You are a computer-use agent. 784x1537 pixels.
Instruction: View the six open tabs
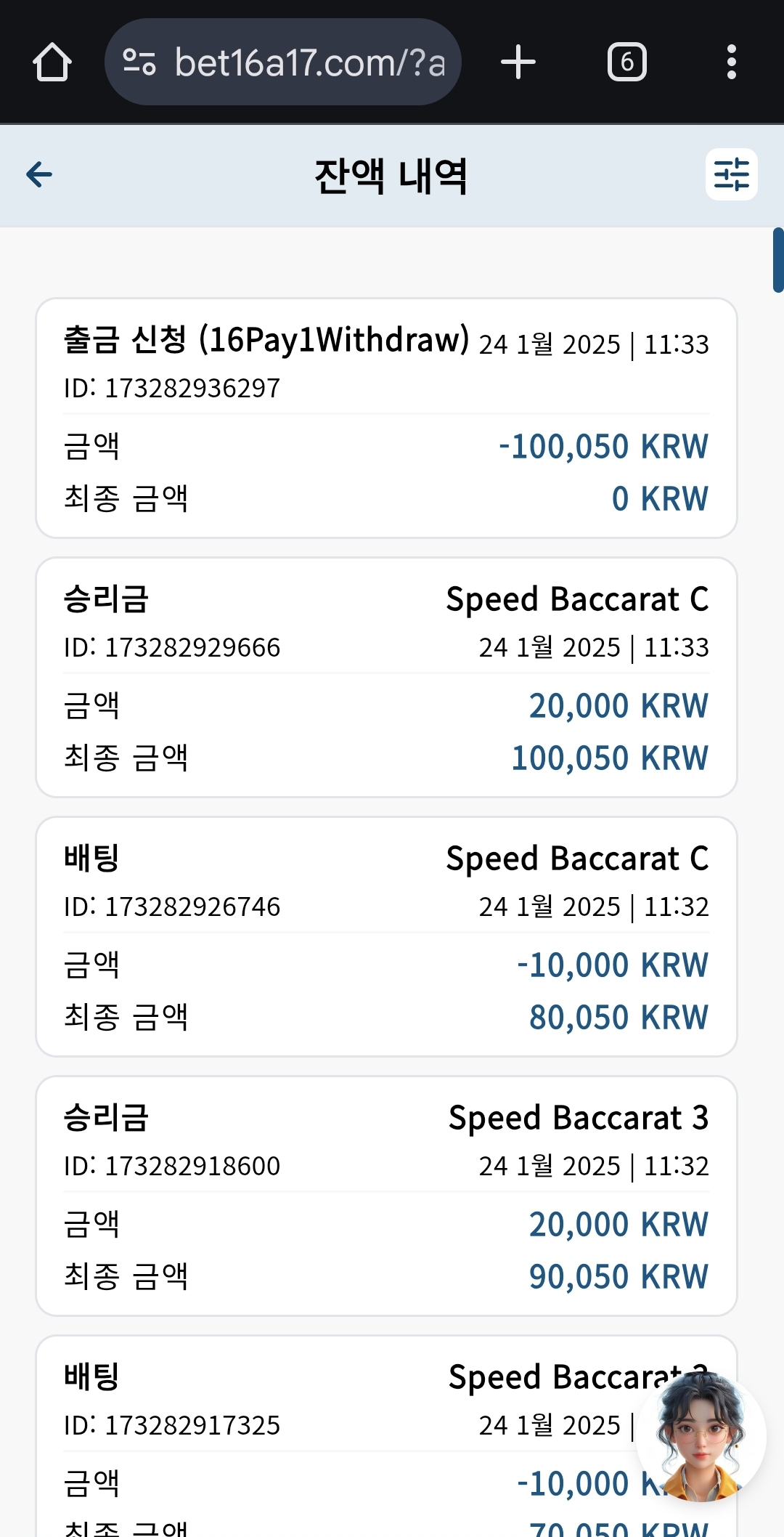click(627, 62)
